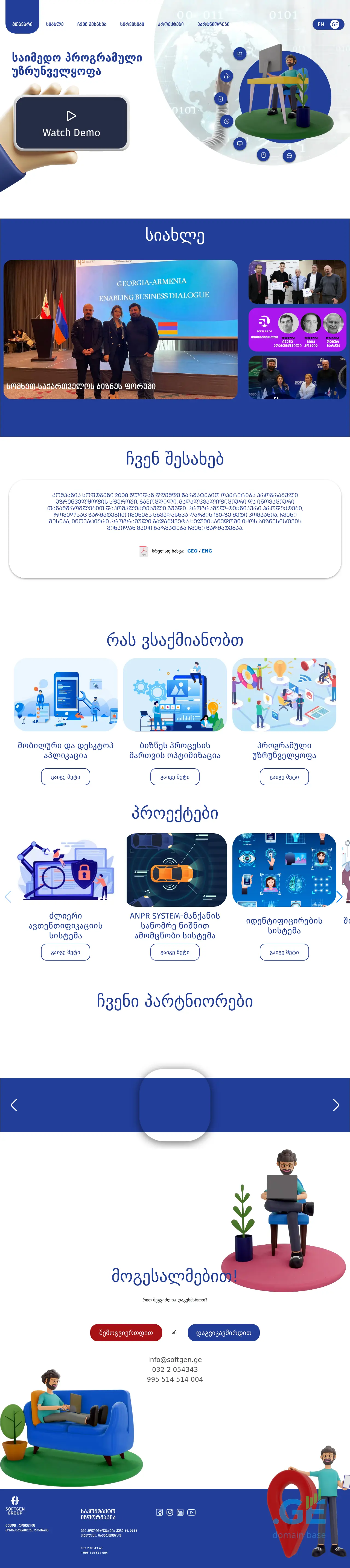Go to პროექტები in the top menu
The height and width of the screenshot is (1568, 350).
170,24
